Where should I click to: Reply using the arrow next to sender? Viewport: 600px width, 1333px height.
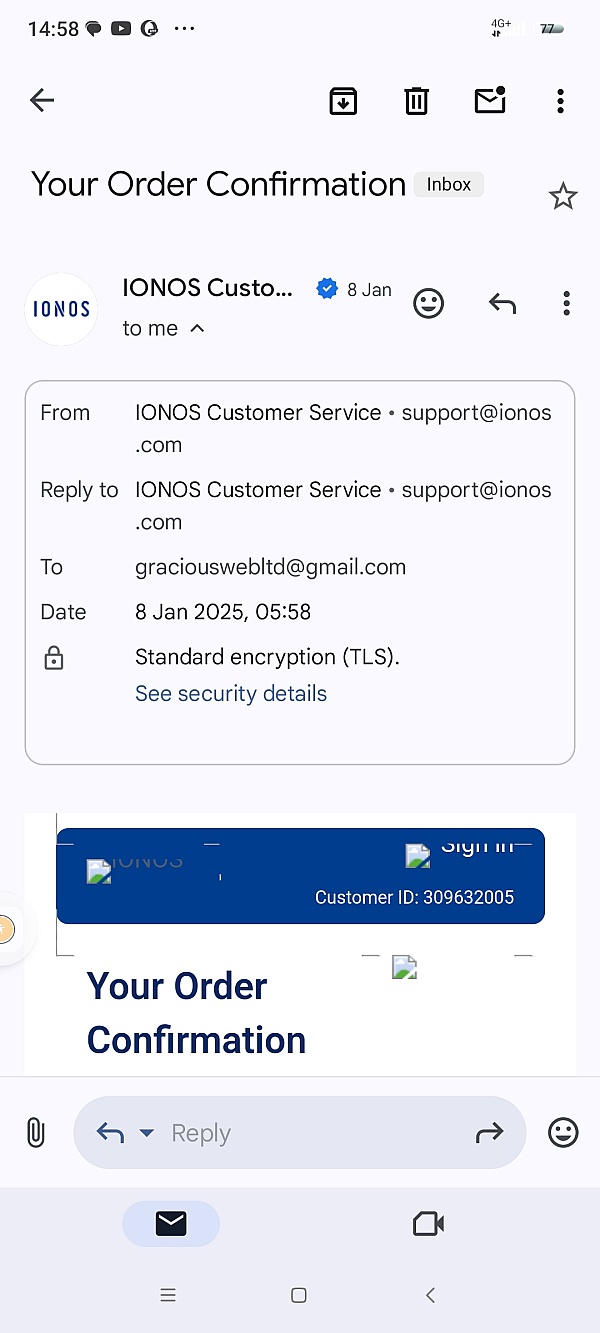click(502, 303)
